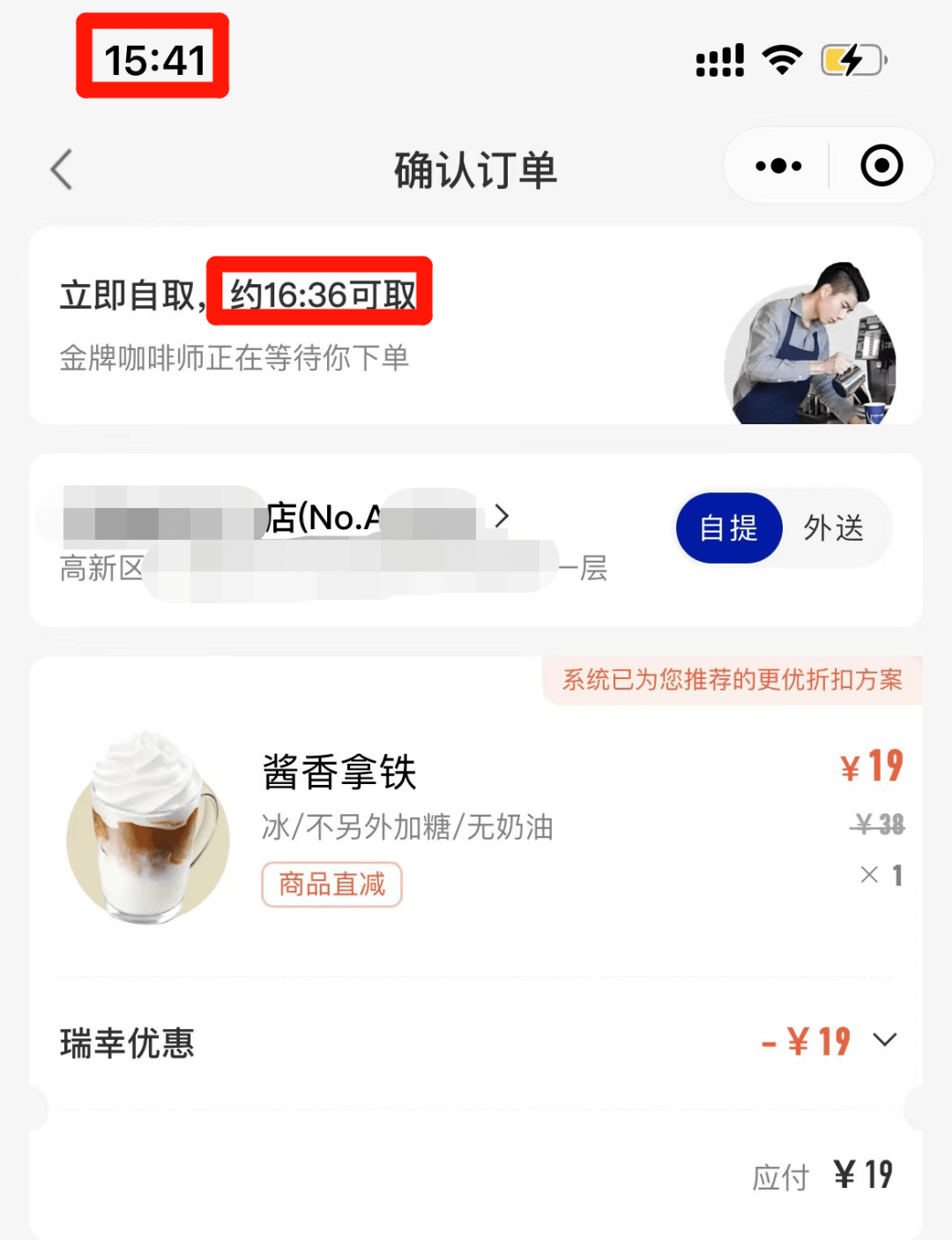
Task: Expand the 瑞幸优惠 discount details
Action: (x=884, y=1041)
